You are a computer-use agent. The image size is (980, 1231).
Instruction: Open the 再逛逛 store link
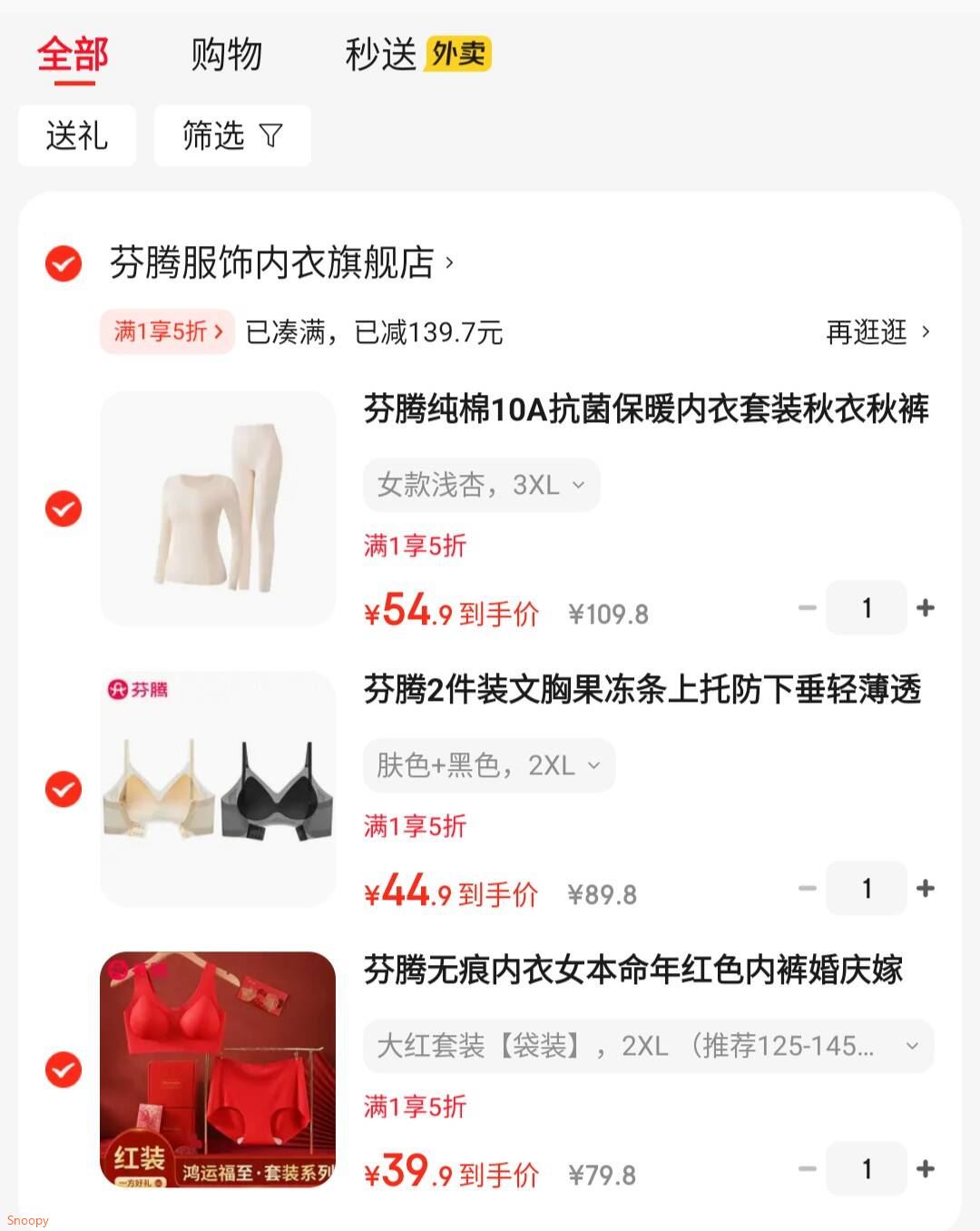pyautogui.click(x=868, y=332)
